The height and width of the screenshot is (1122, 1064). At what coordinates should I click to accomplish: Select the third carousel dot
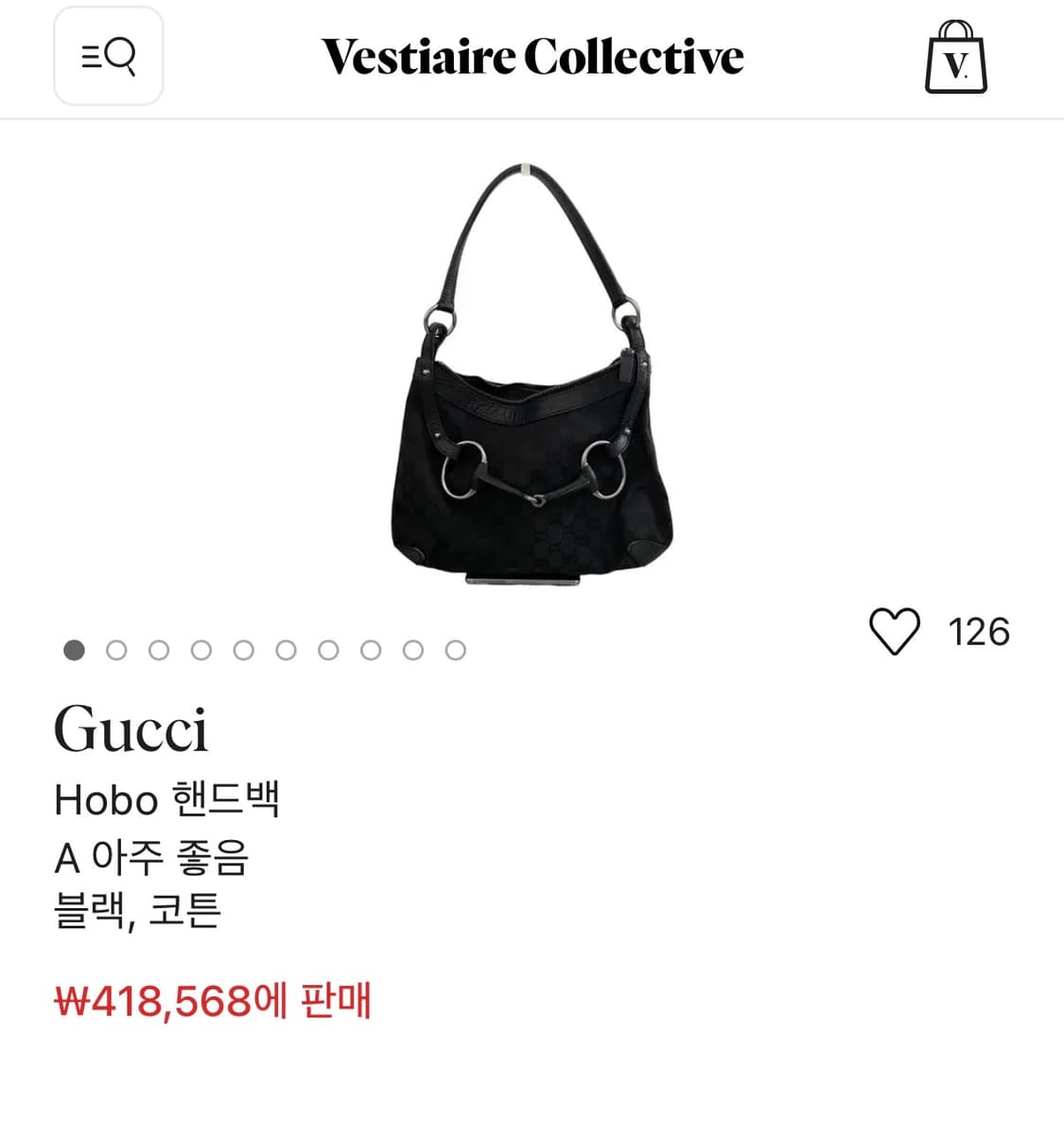point(159,650)
